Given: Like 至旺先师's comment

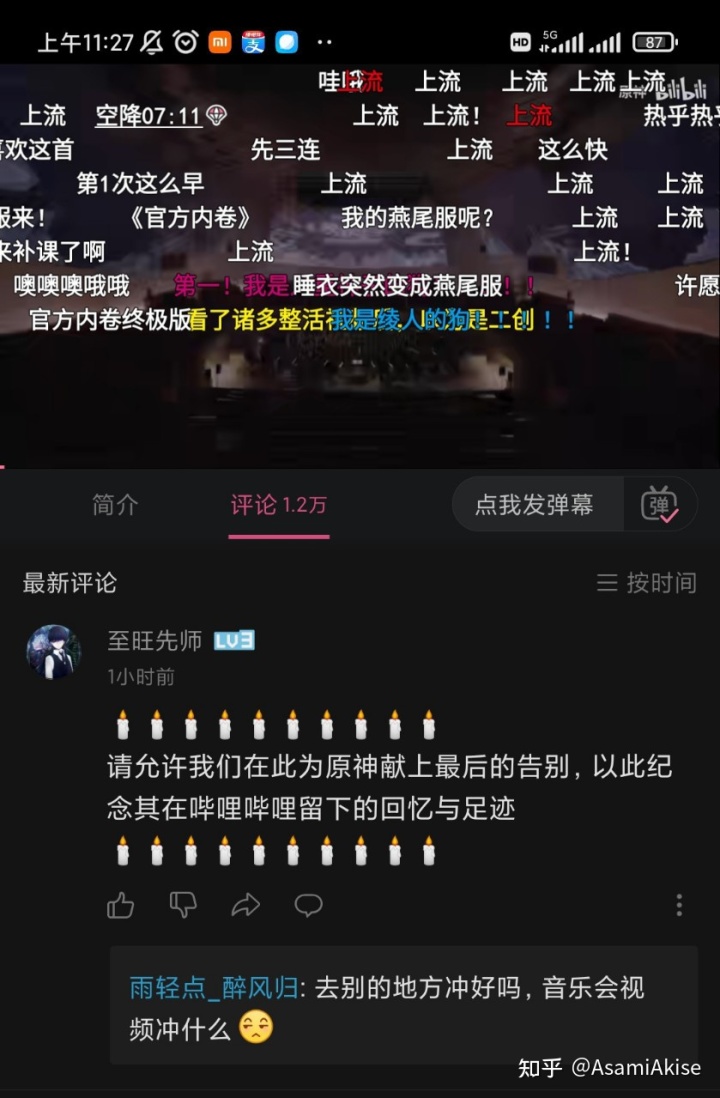Looking at the screenshot, I should [x=121, y=906].
